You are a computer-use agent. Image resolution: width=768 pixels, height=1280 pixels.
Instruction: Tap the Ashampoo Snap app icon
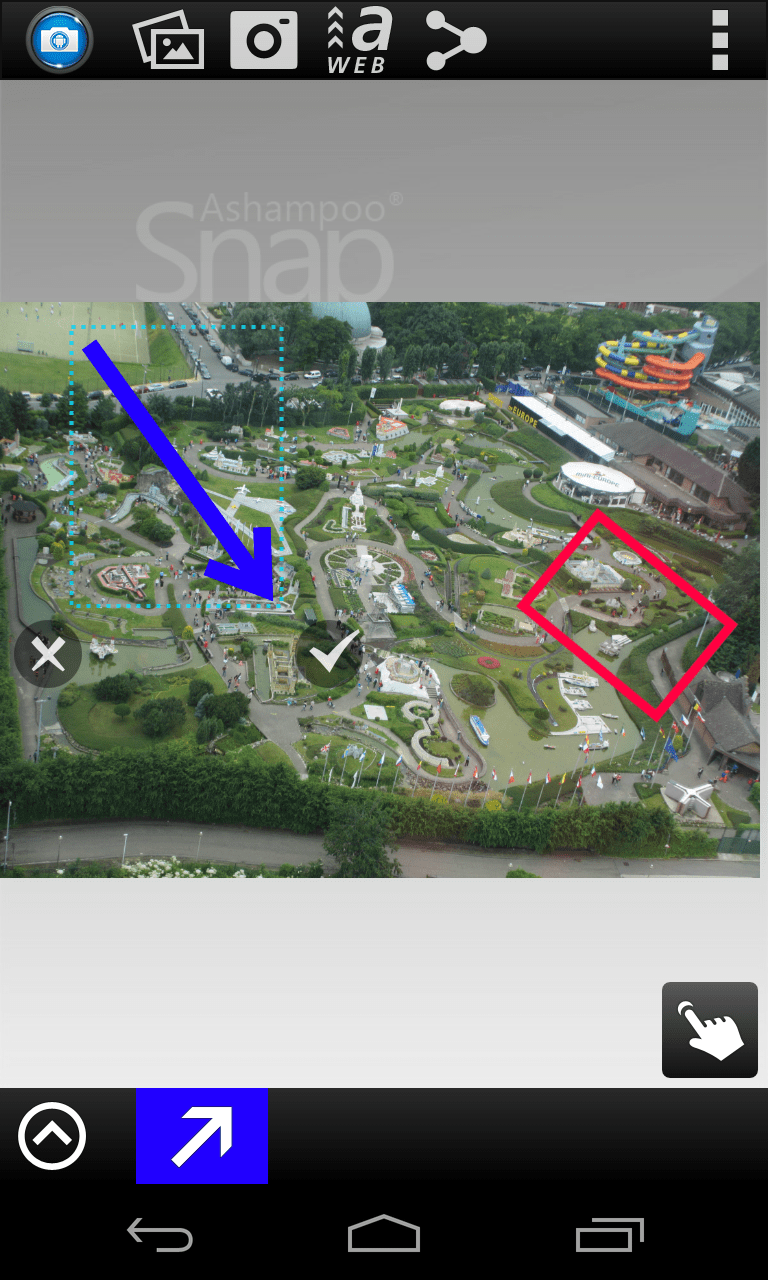60,40
